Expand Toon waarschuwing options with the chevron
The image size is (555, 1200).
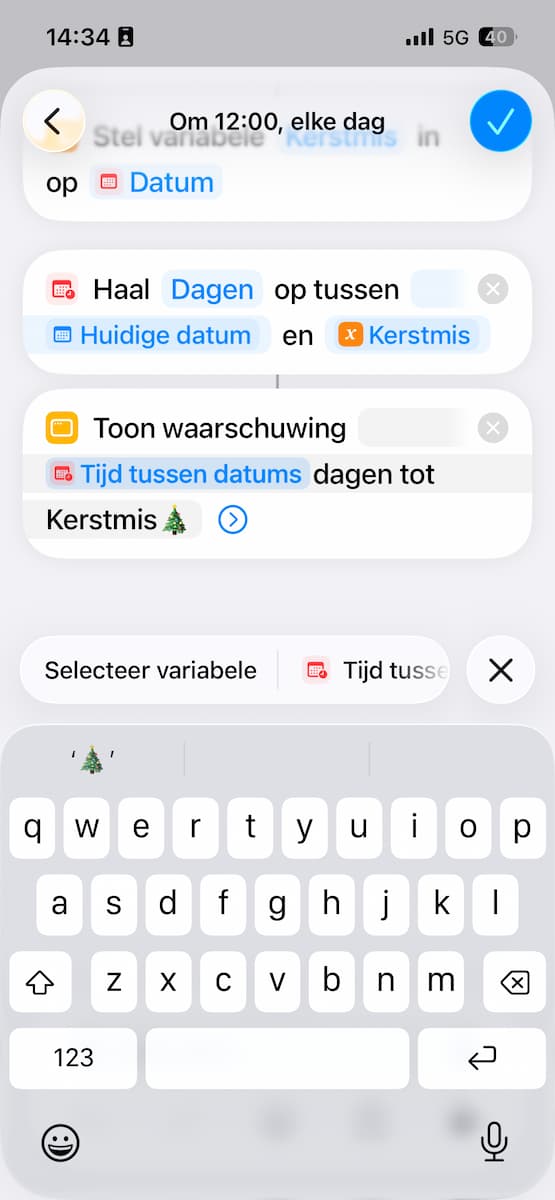pos(233,521)
